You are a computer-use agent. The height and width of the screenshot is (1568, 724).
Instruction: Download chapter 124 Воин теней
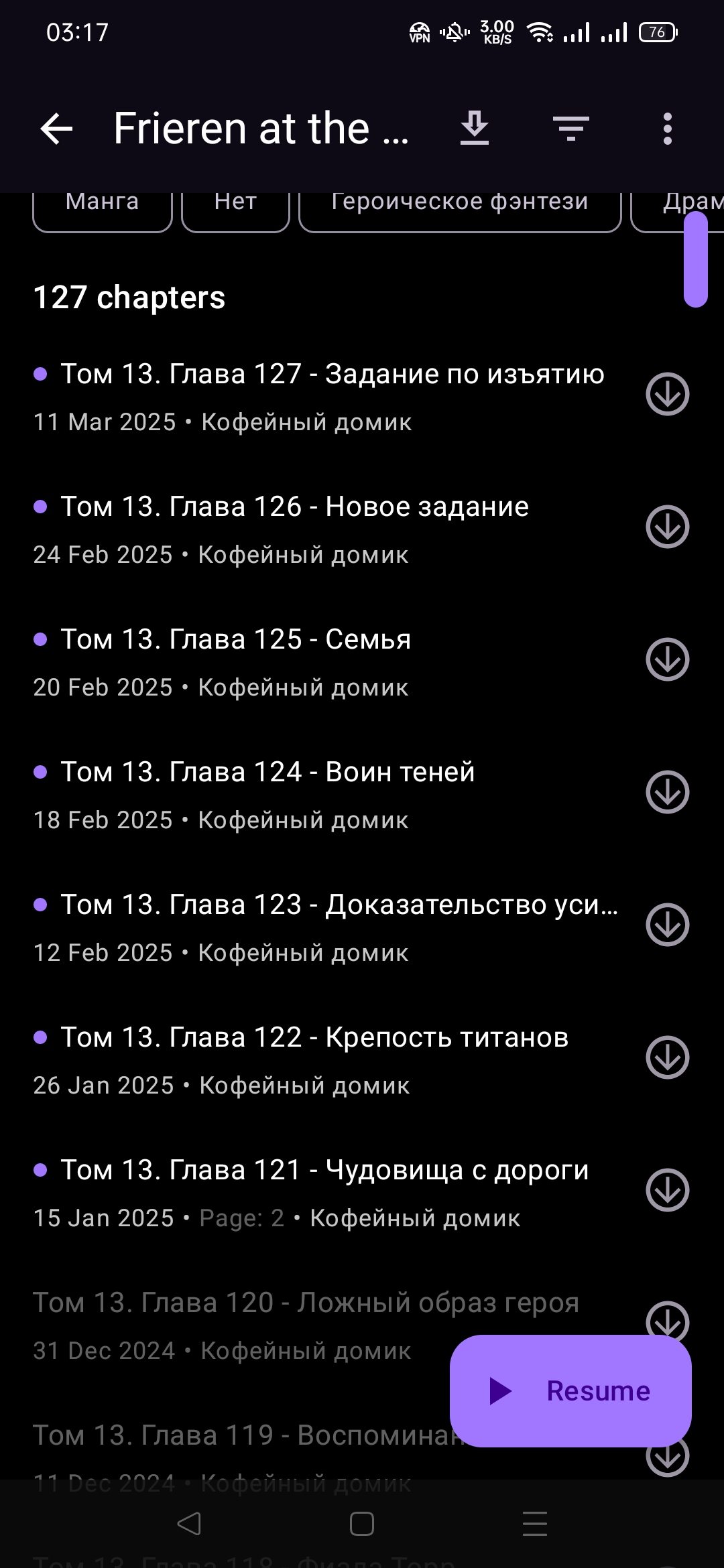pyautogui.click(x=668, y=792)
